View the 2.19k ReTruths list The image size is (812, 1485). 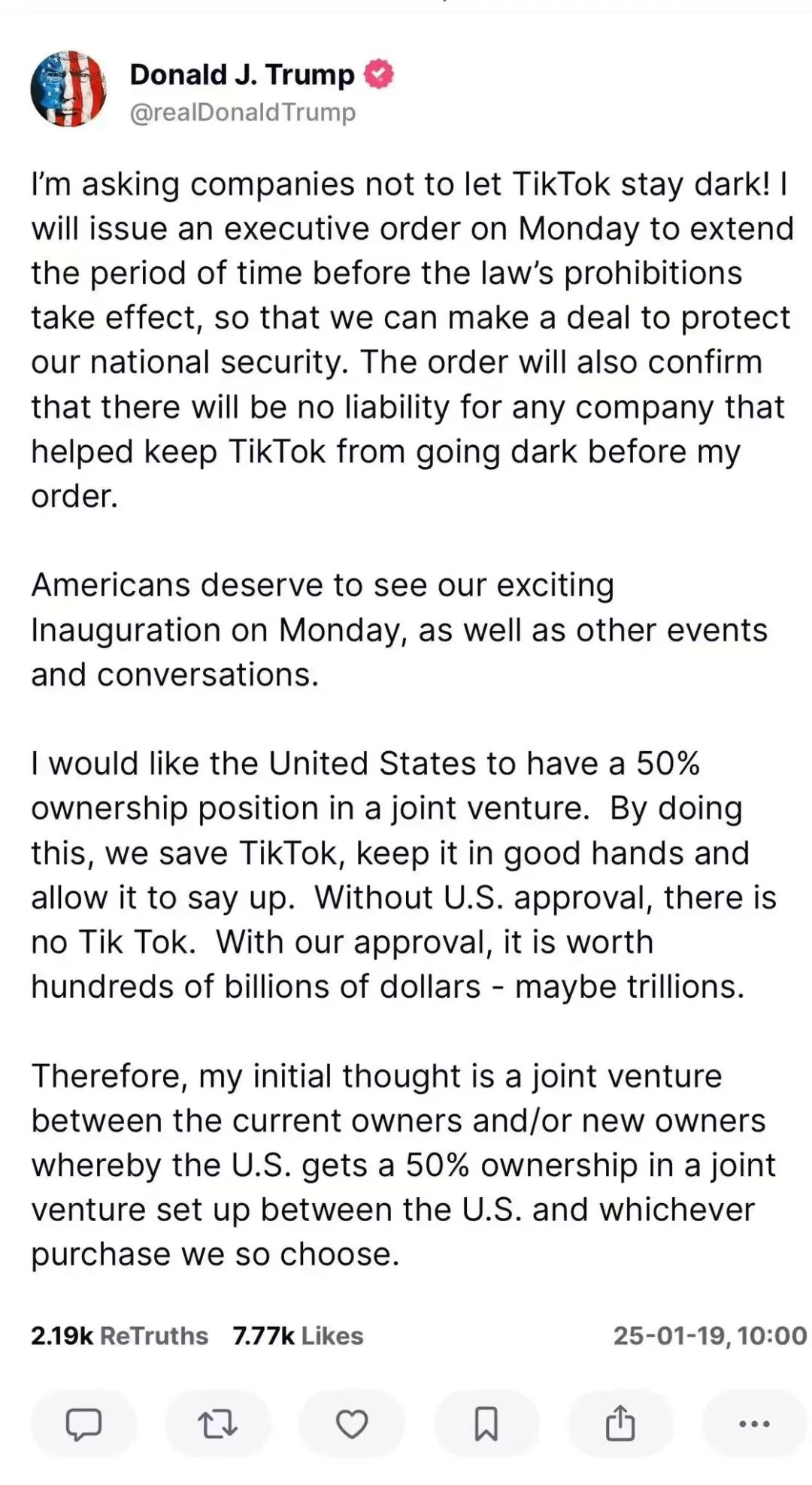pos(120,1335)
